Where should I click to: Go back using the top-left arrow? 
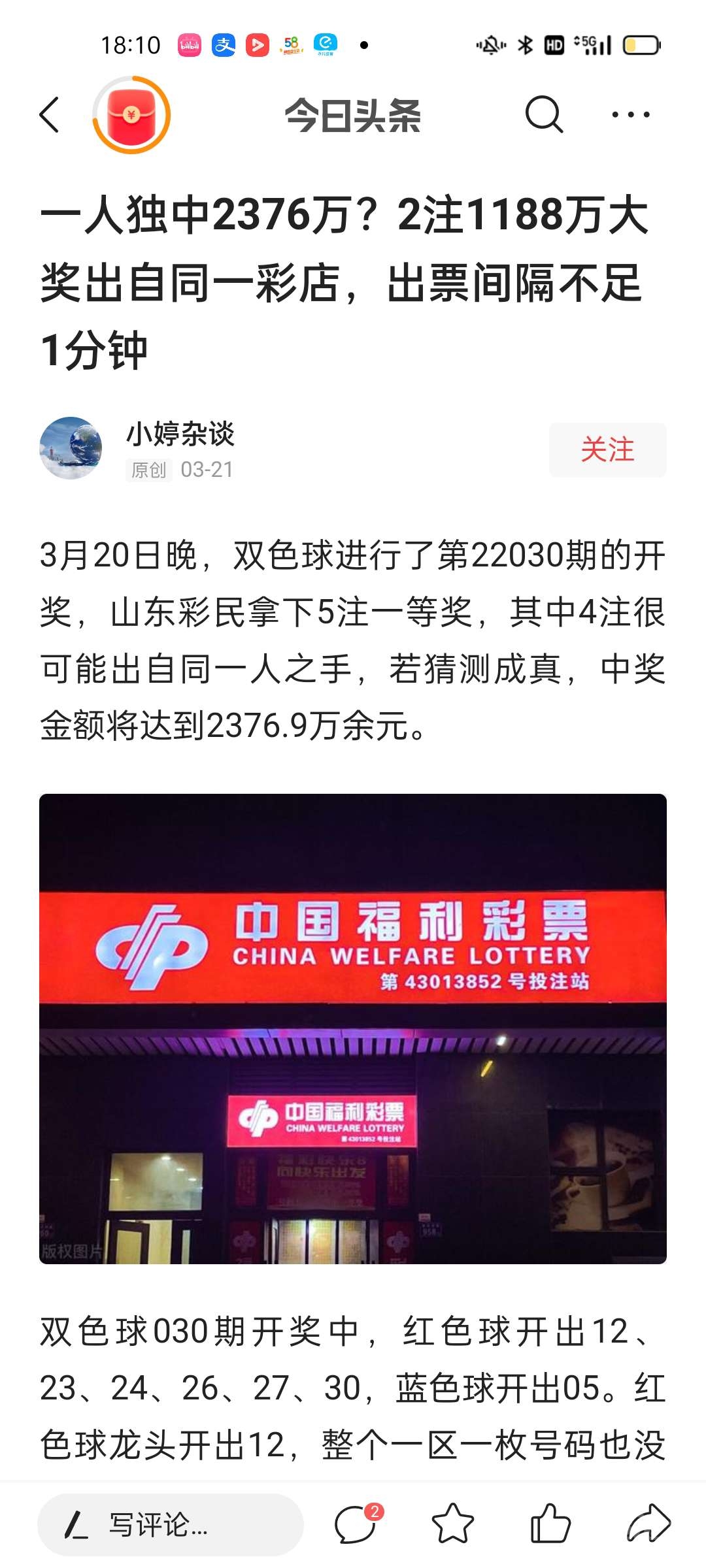[50, 115]
